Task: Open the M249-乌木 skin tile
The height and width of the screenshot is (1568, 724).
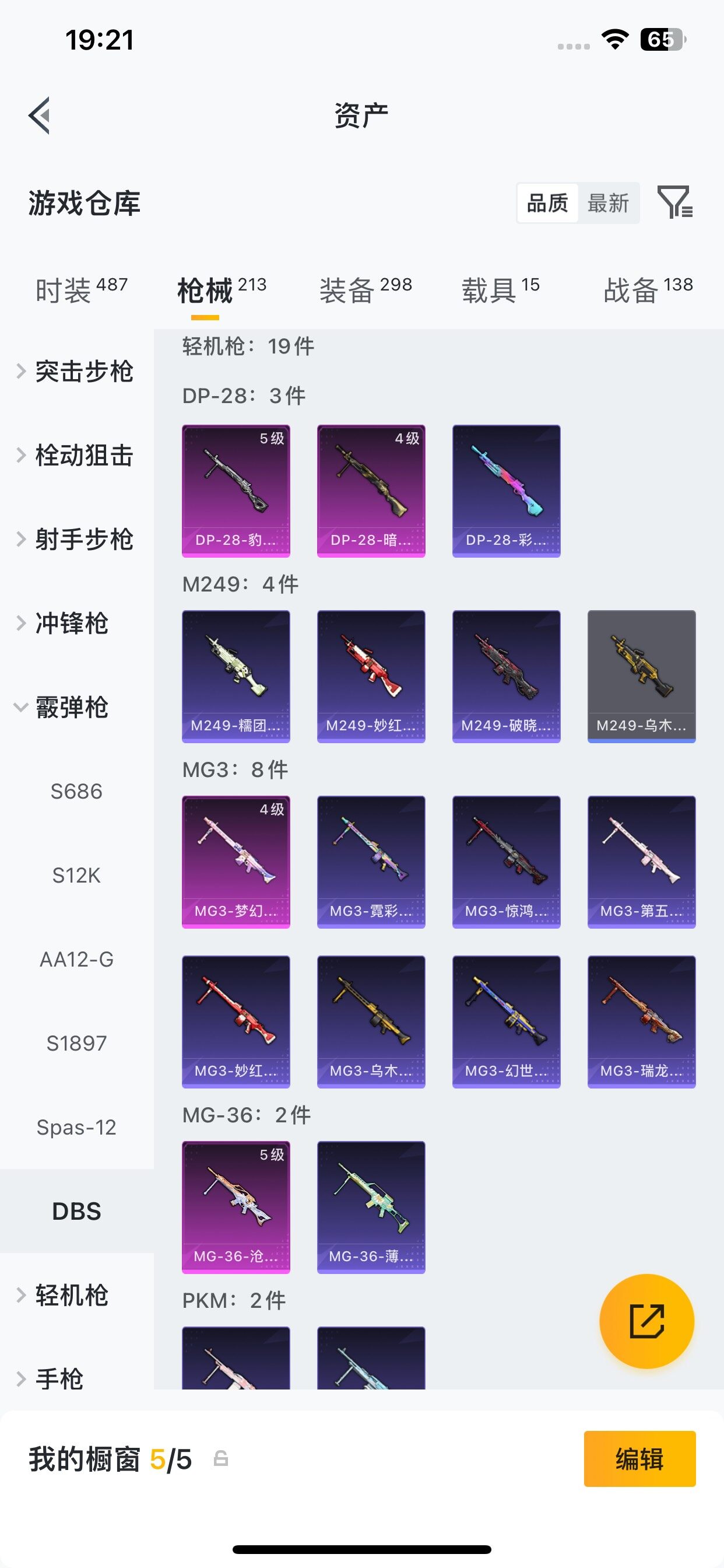Action: point(641,676)
